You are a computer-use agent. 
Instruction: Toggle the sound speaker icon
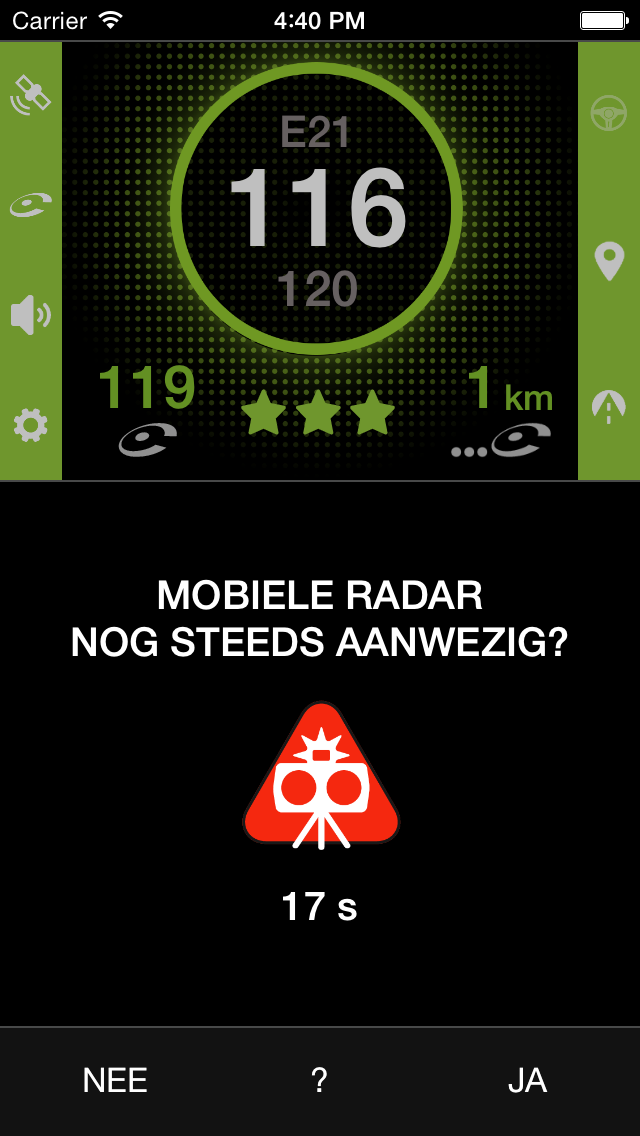[x=30, y=315]
